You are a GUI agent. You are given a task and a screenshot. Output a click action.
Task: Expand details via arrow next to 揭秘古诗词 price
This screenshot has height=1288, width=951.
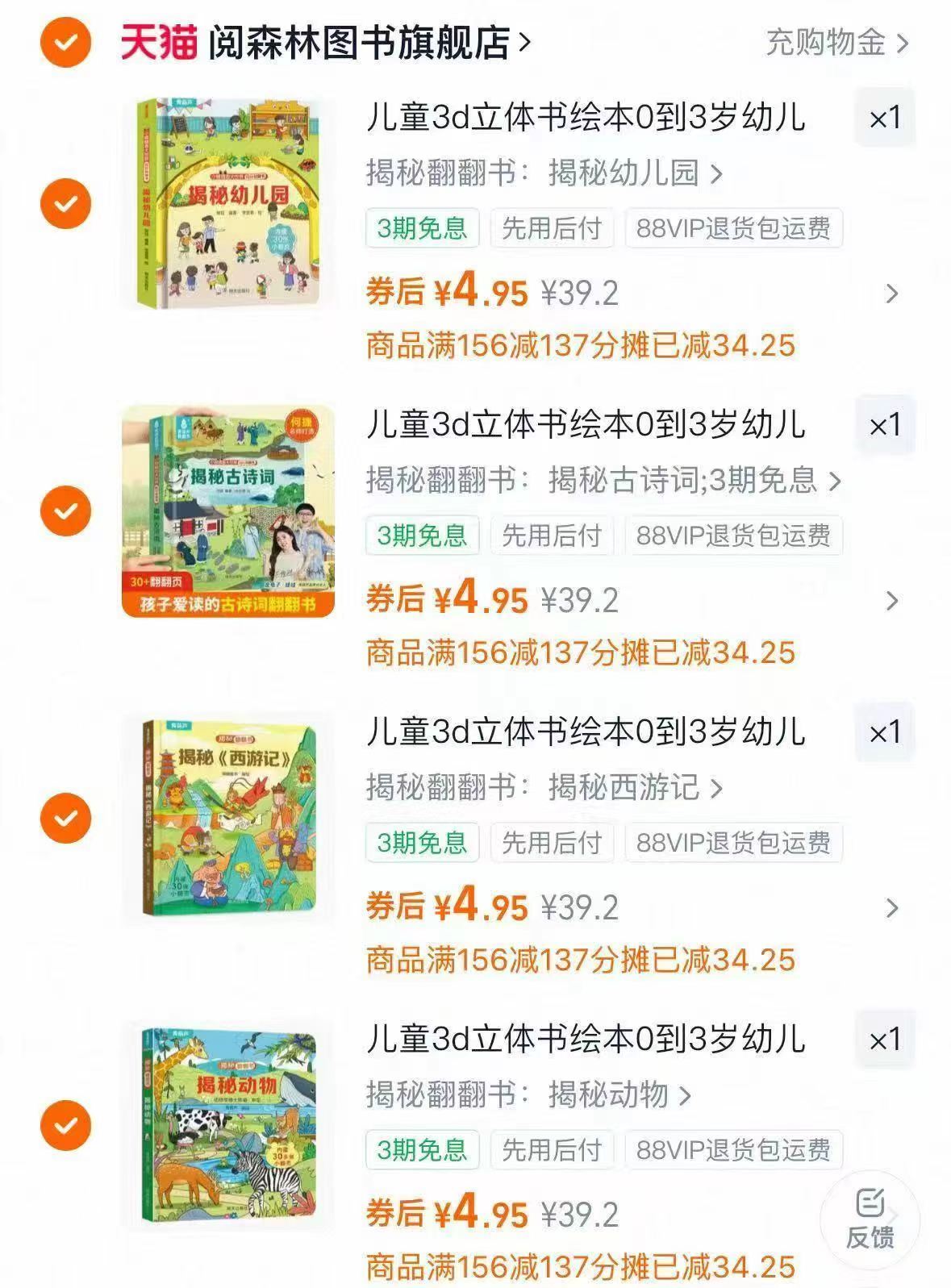click(891, 601)
